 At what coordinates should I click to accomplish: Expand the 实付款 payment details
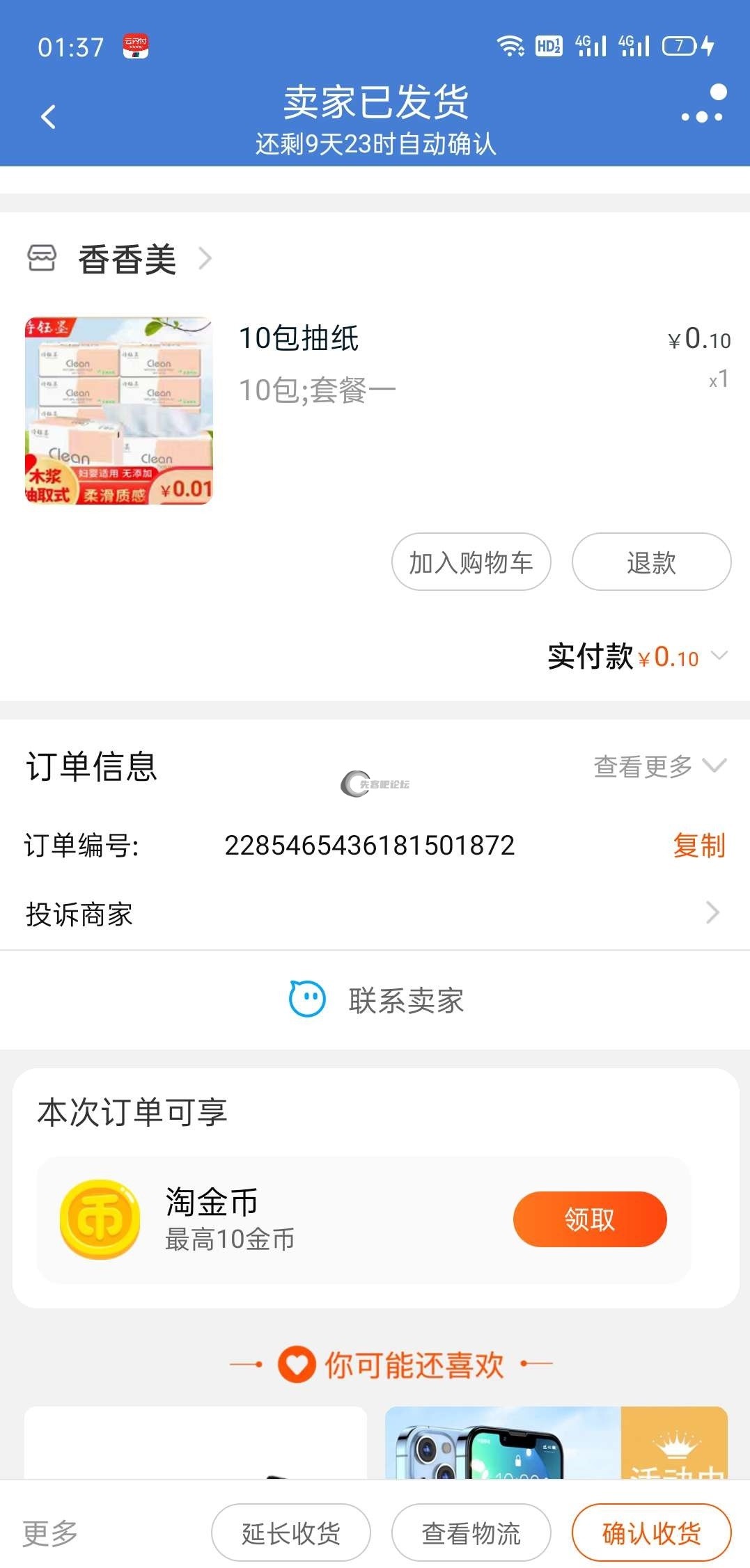pos(719,656)
